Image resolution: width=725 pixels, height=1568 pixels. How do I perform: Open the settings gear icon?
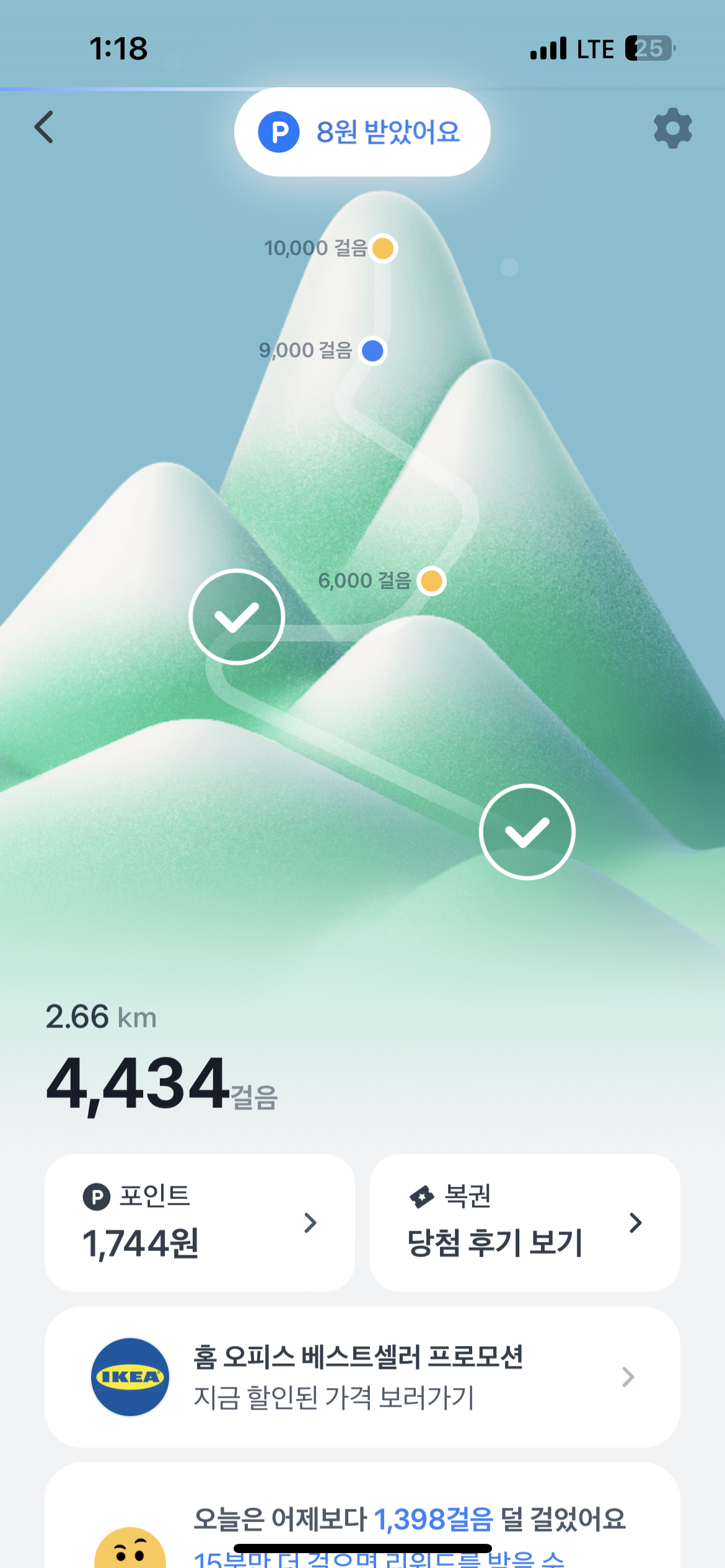point(673,128)
